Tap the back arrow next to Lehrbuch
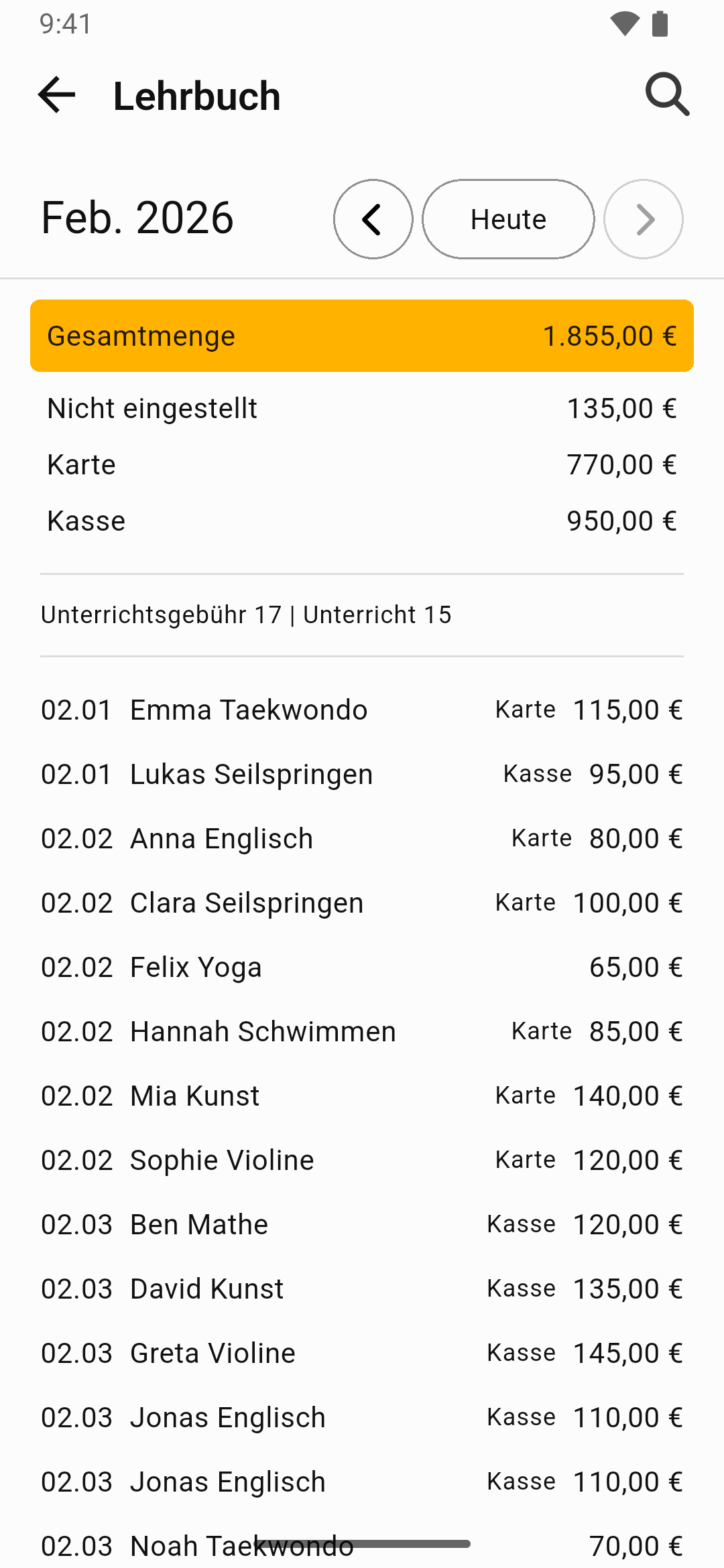Screen dimensions: 724x1568 [56, 95]
